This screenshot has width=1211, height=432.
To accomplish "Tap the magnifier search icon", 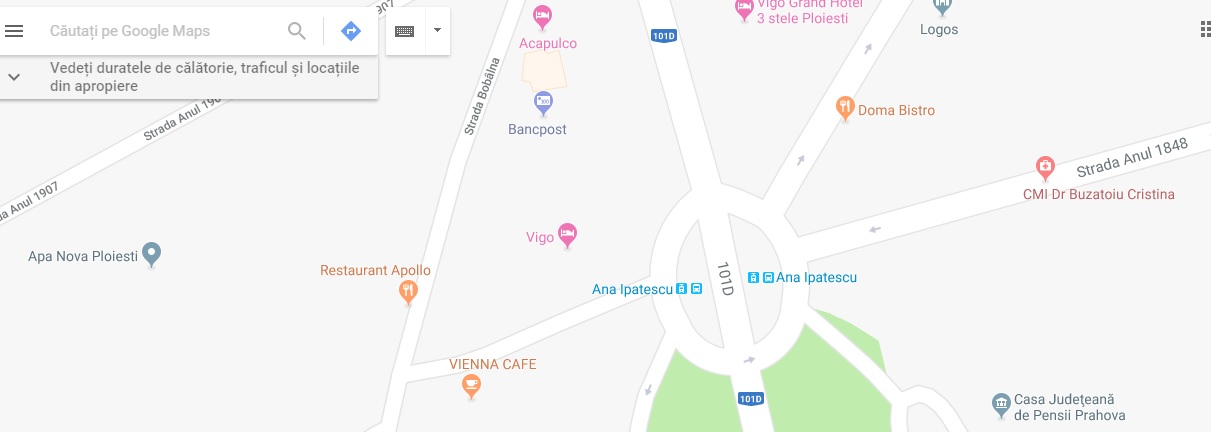I will [297, 31].
